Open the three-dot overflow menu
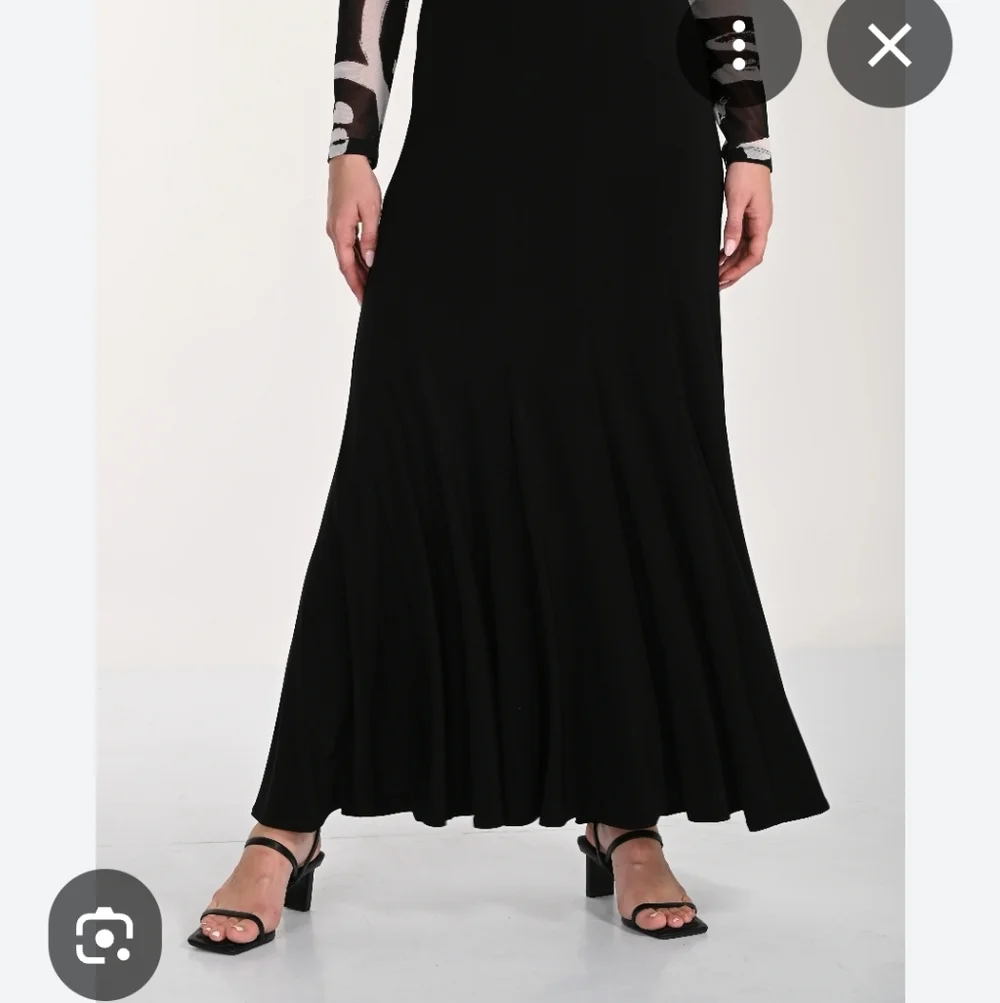Screen dimensions: 1000x1003 [739, 45]
